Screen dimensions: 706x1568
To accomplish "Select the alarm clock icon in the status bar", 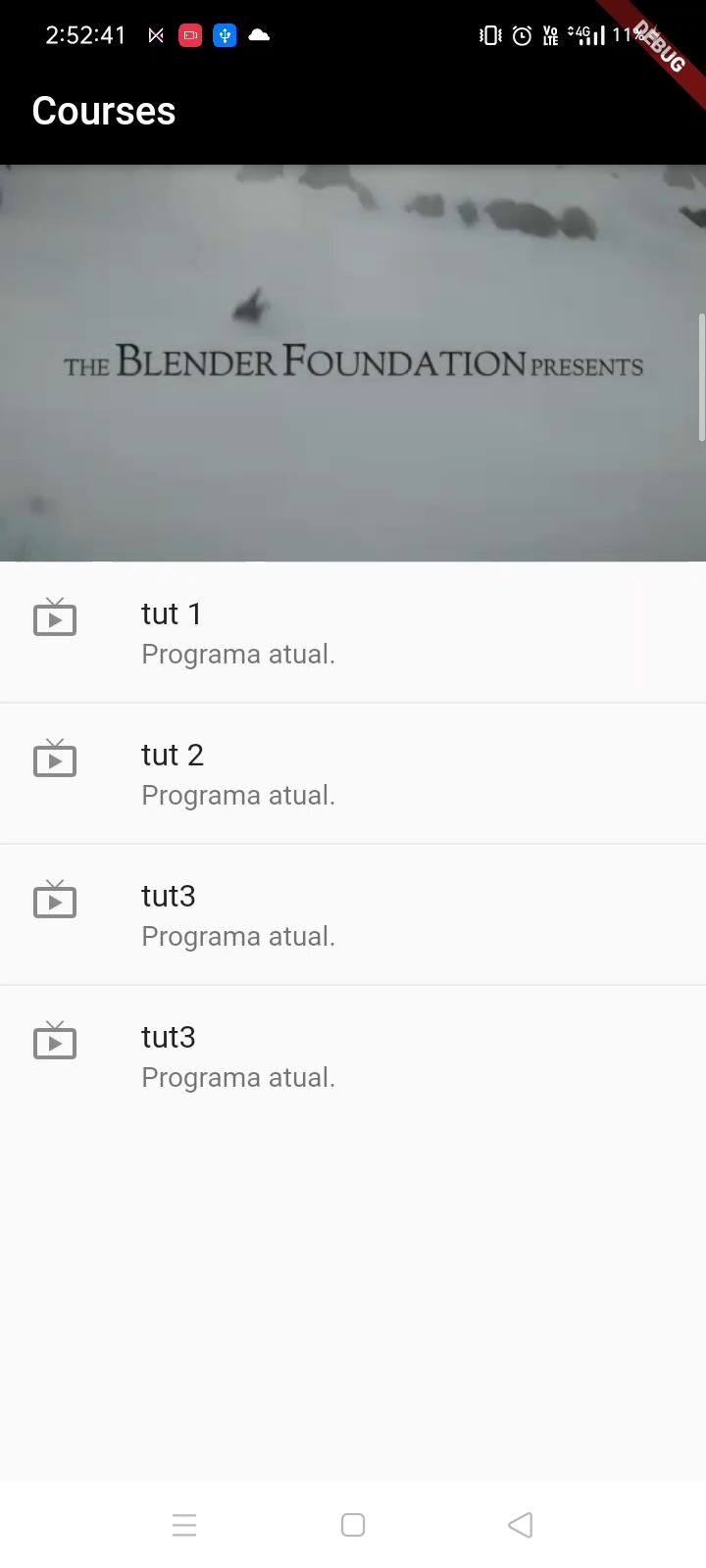I will click(x=521, y=35).
